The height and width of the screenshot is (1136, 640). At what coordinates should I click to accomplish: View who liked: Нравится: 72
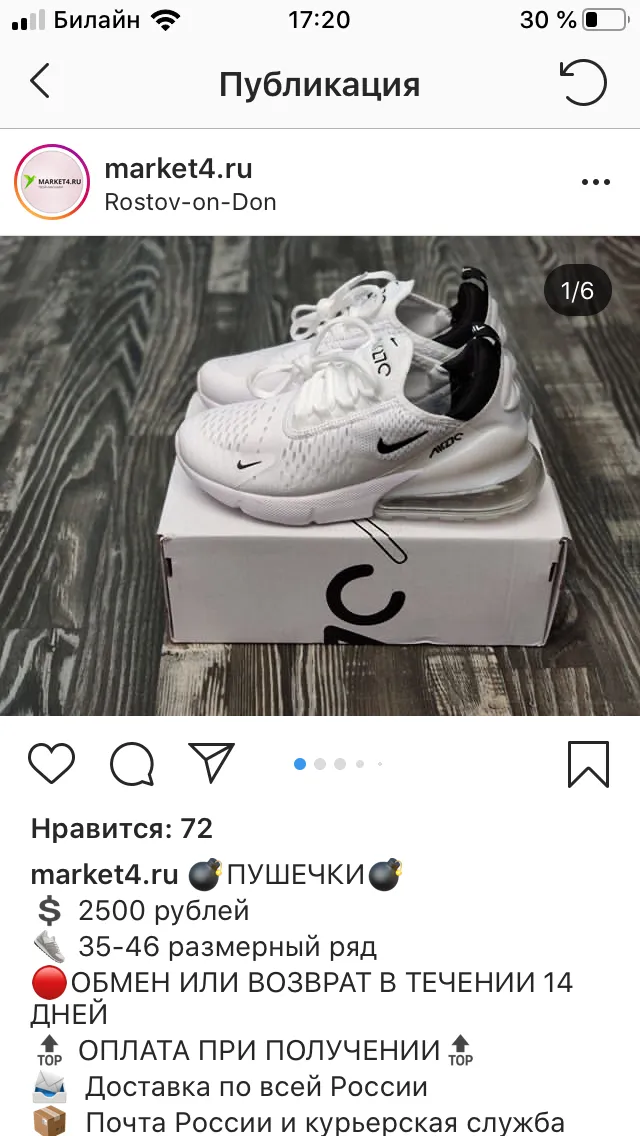[x=122, y=828]
